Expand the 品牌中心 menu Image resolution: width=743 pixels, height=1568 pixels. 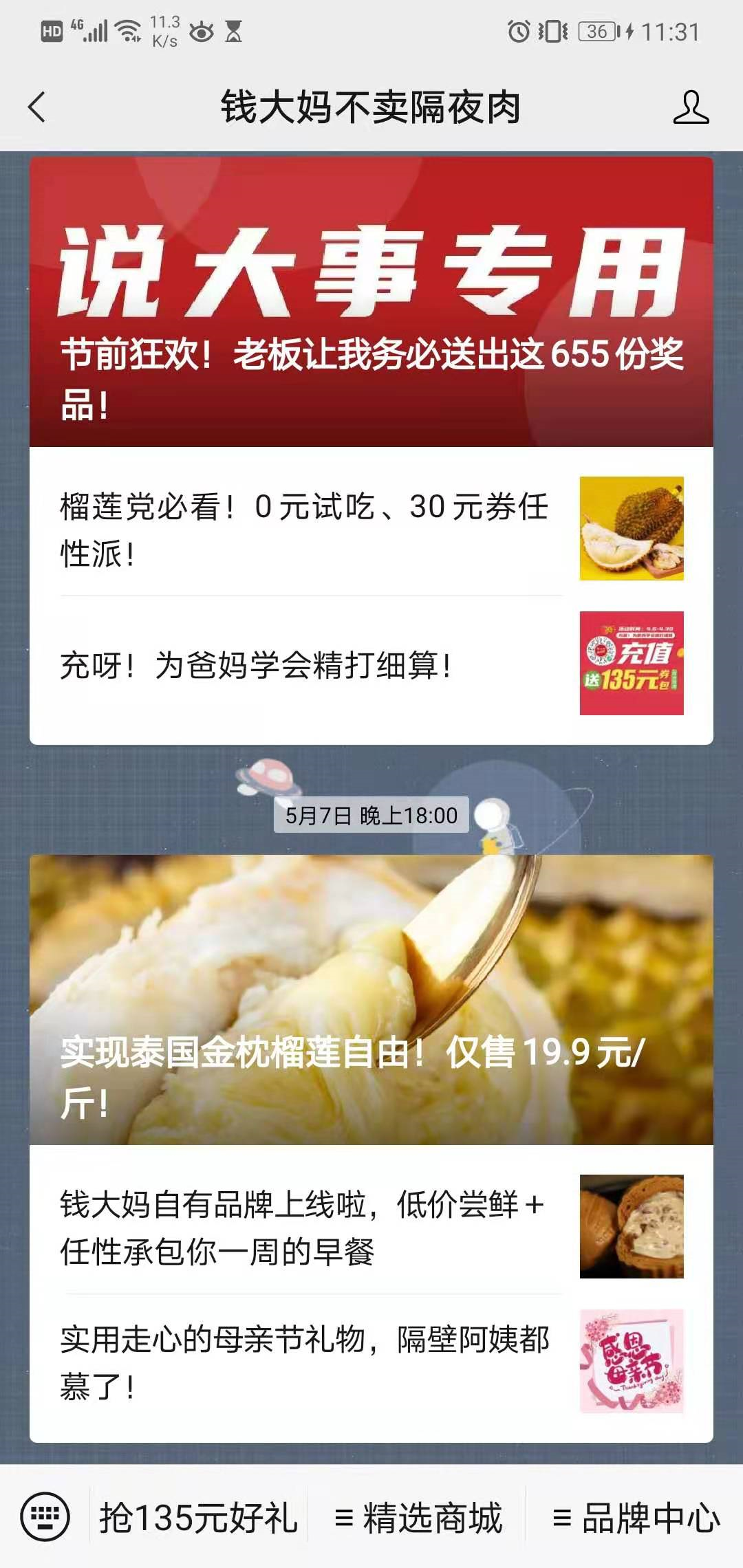point(636,1518)
